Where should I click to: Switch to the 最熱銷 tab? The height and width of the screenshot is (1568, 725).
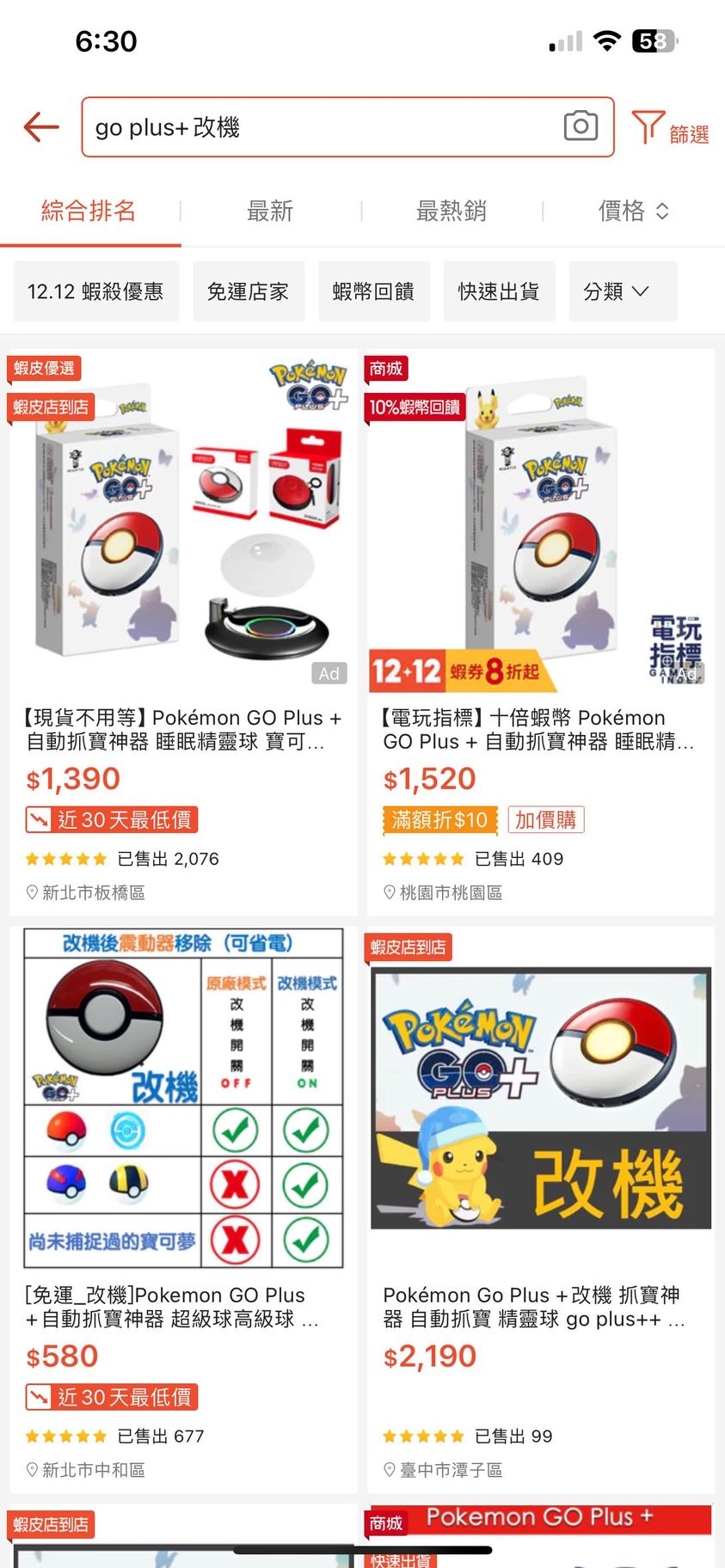coord(451,211)
